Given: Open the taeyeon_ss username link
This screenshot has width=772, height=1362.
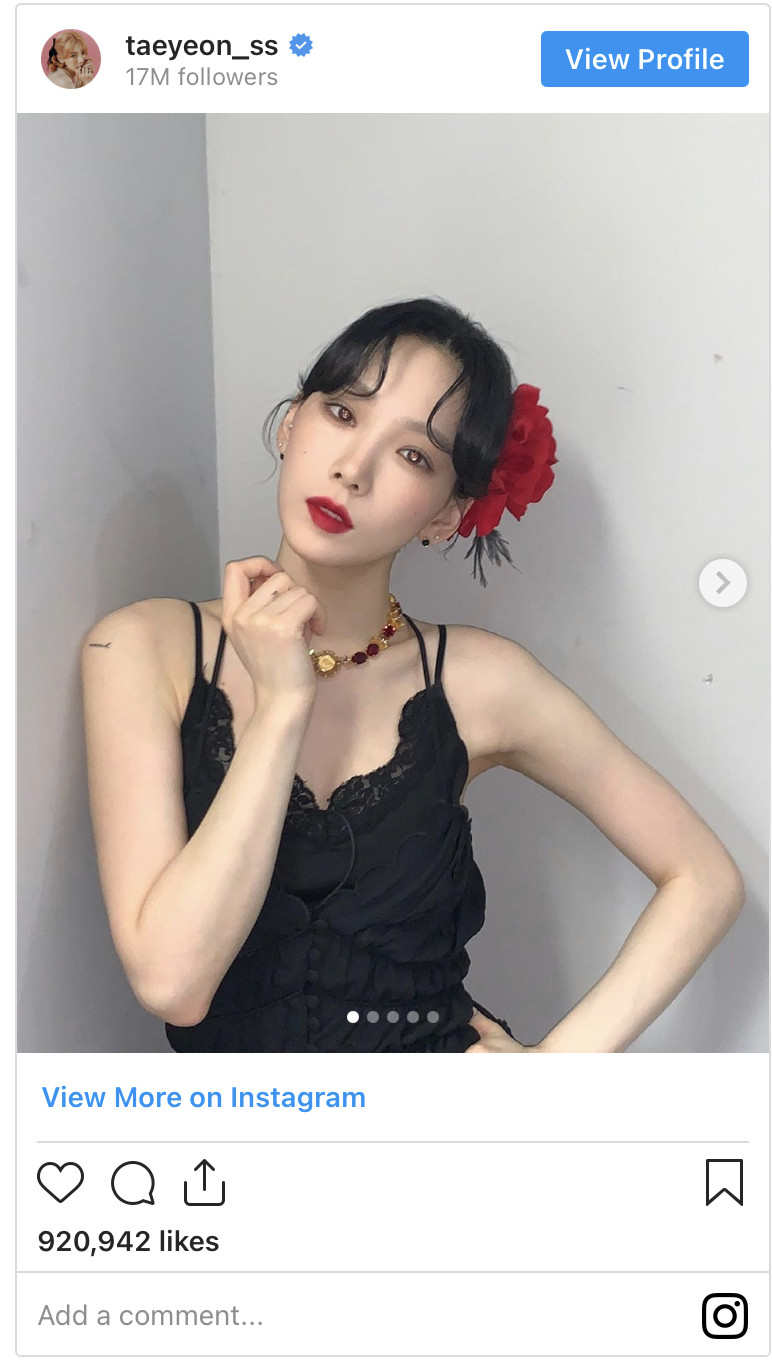Looking at the screenshot, I should tap(201, 45).
